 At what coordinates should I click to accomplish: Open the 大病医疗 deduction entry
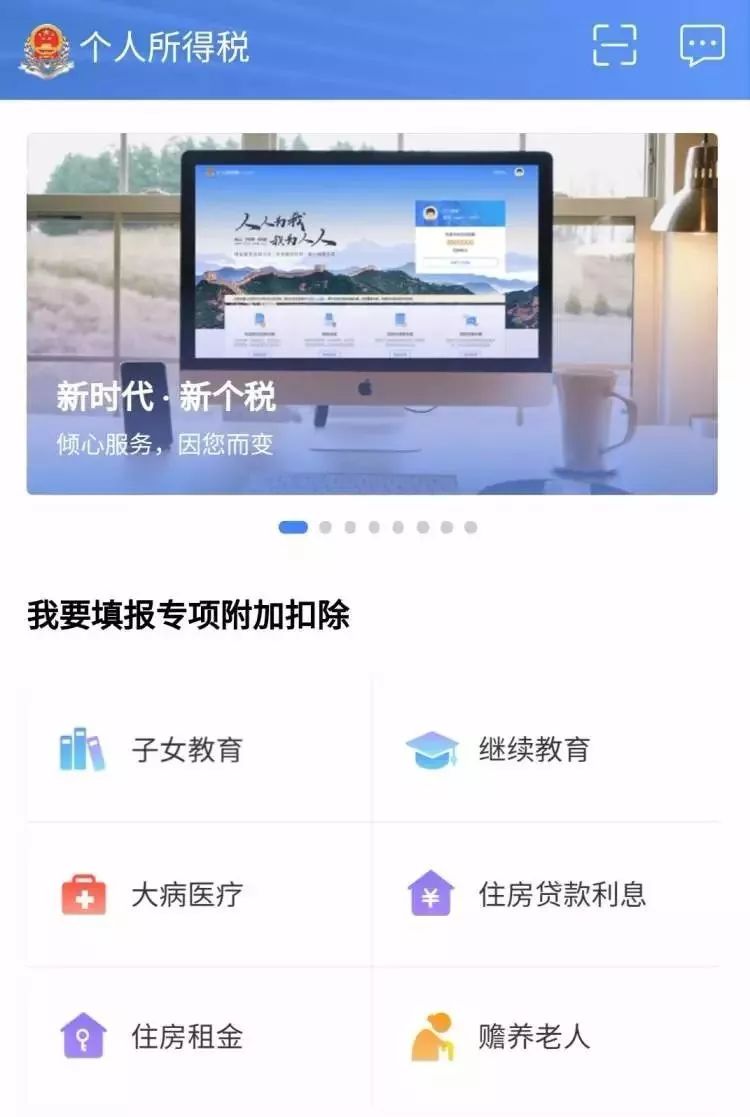(188, 893)
